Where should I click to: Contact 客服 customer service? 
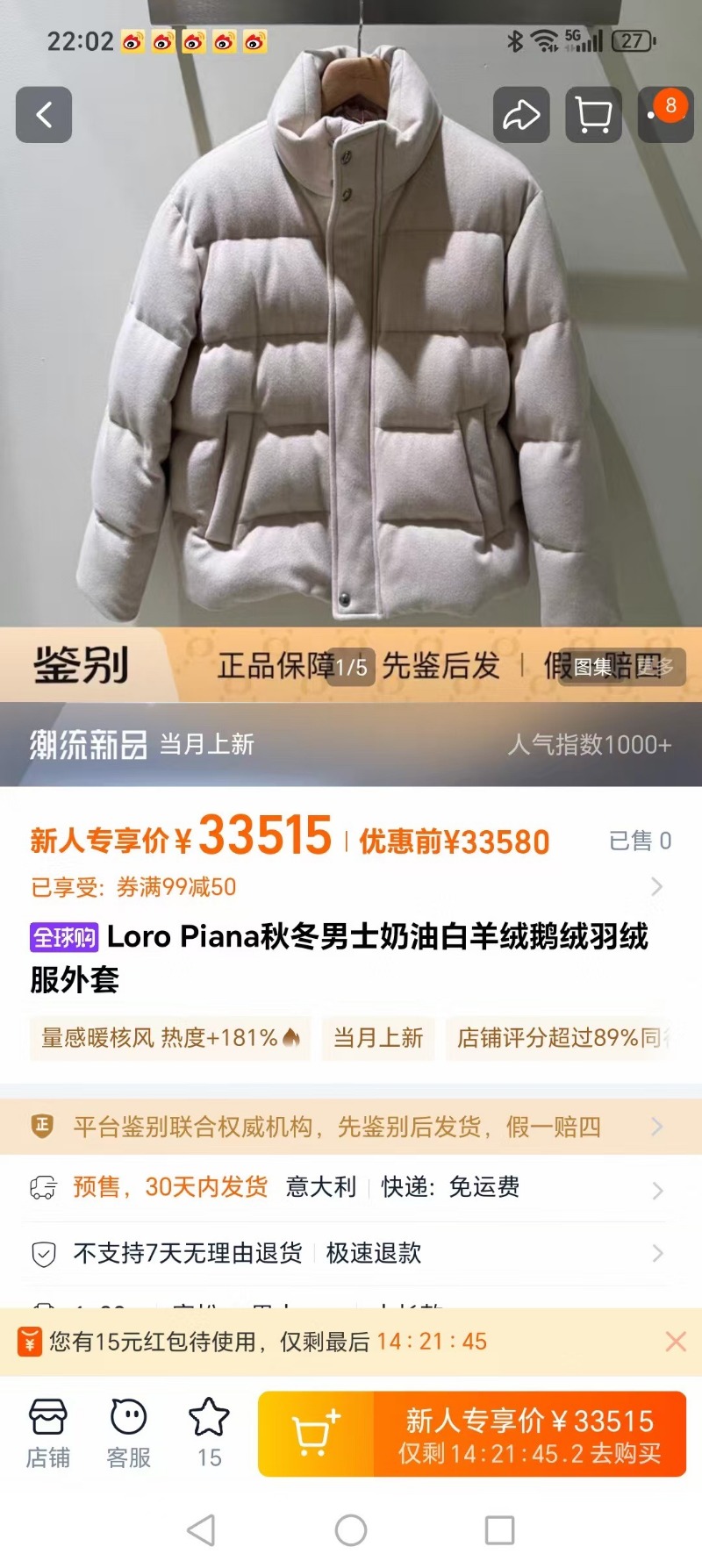pos(128,1433)
